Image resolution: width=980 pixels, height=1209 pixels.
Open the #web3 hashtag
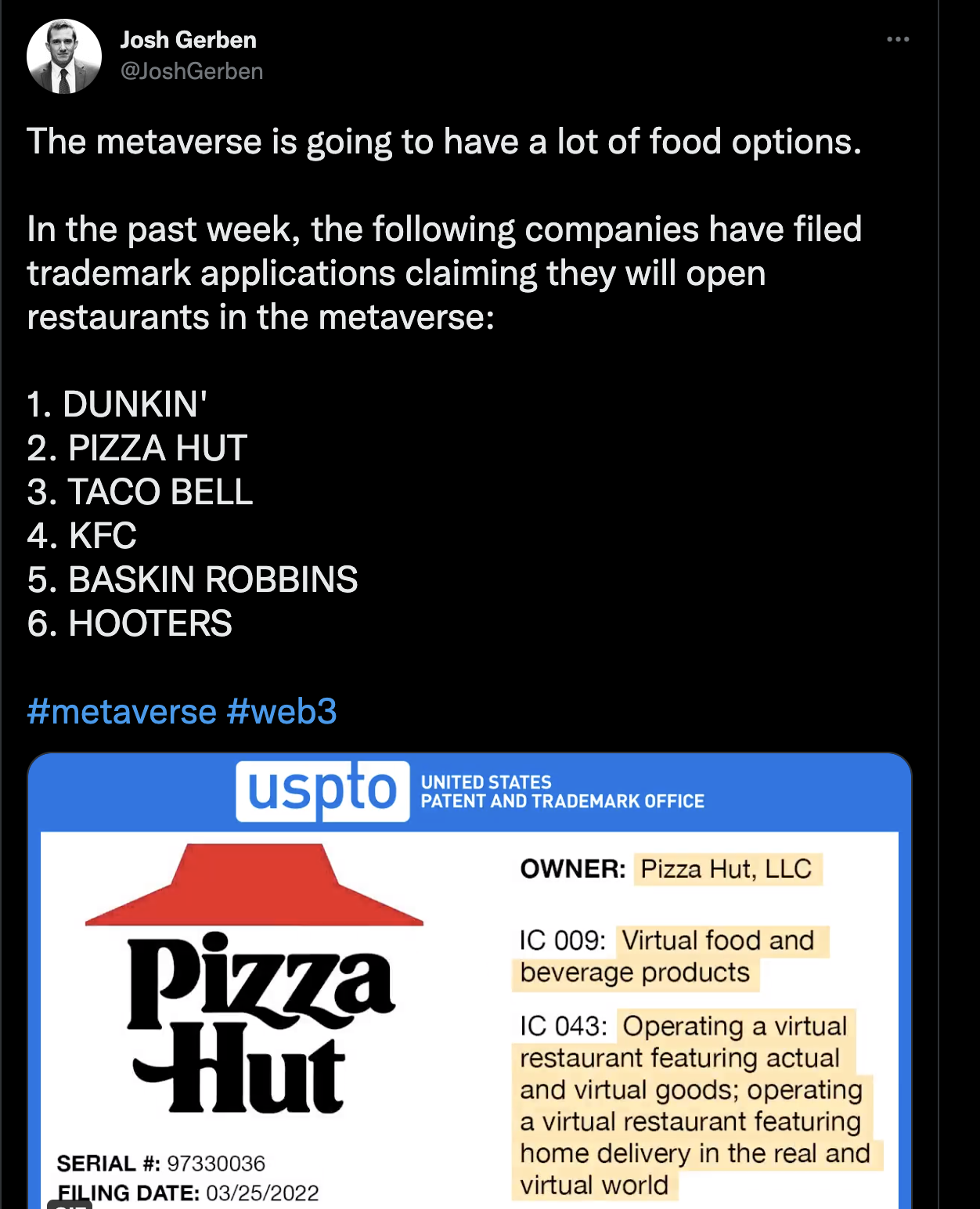coord(282,711)
